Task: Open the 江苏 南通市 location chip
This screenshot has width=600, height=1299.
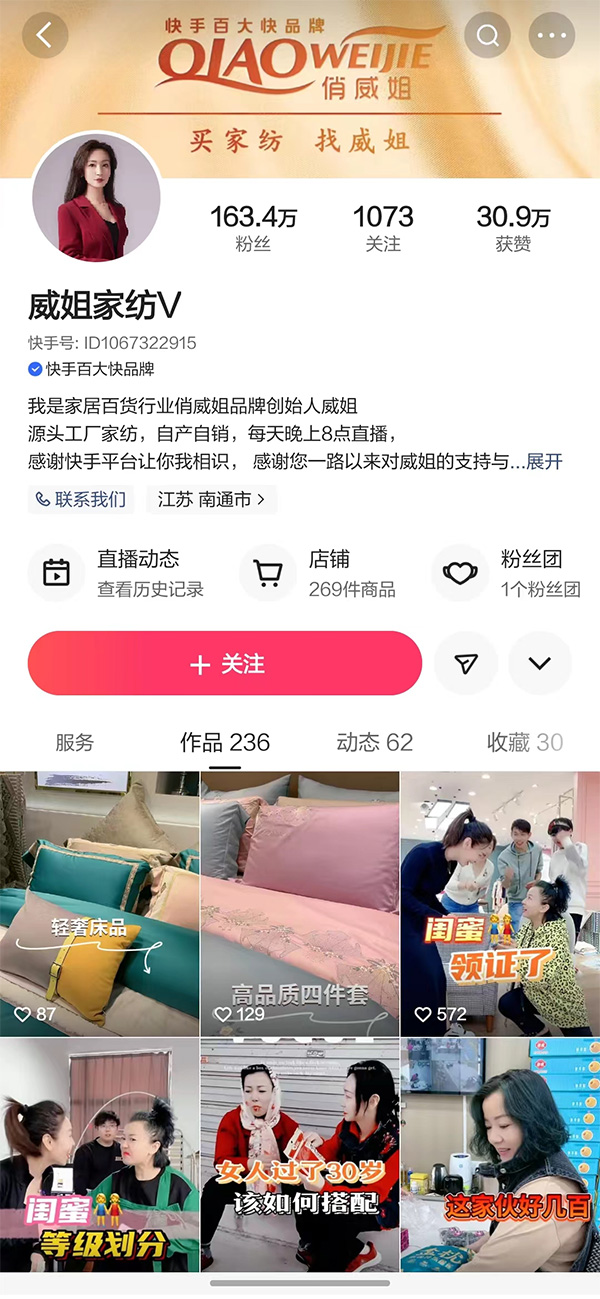Action: coord(211,499)
